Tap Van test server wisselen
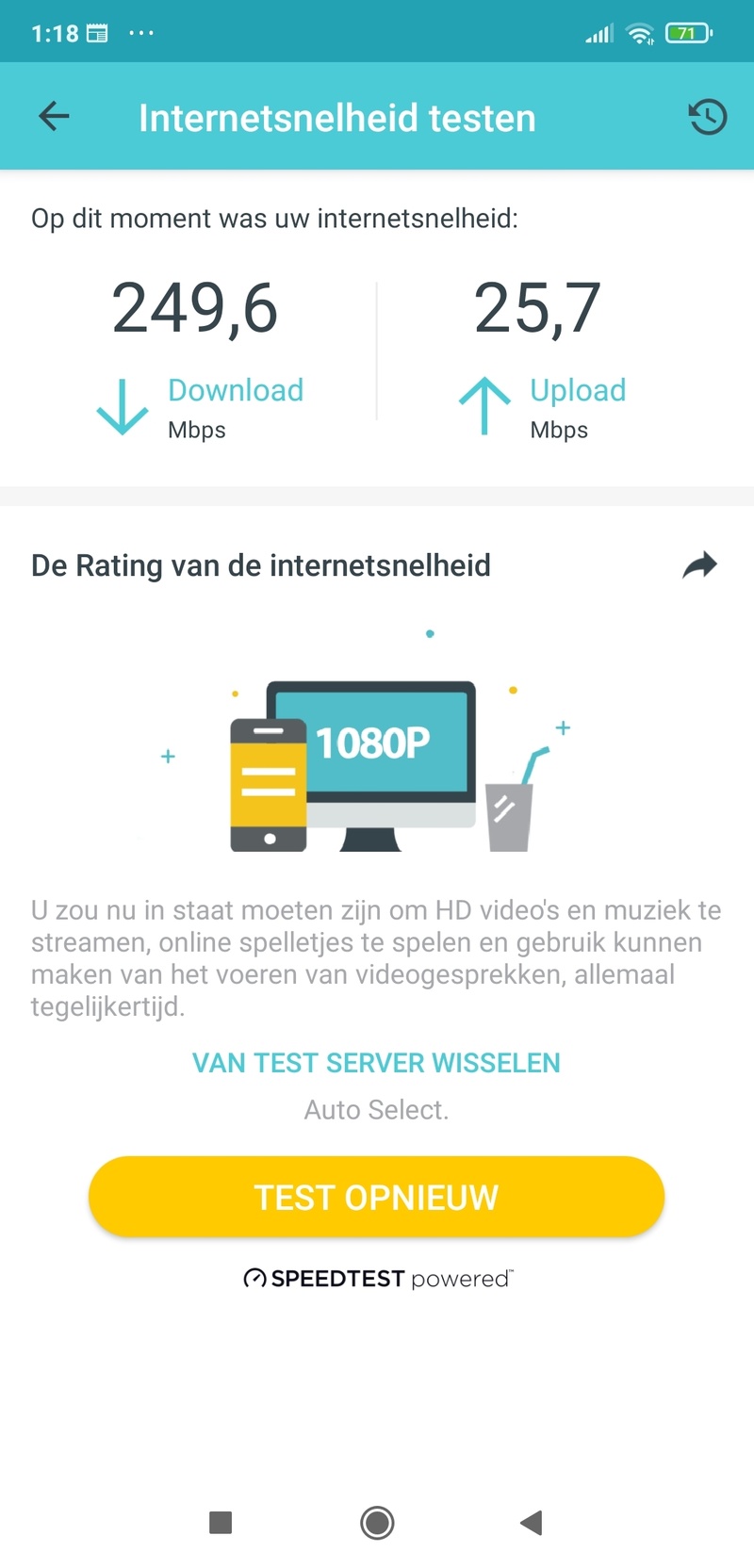The height and width of the screenshot is (1568, 754). click(x=376, y=1063)
